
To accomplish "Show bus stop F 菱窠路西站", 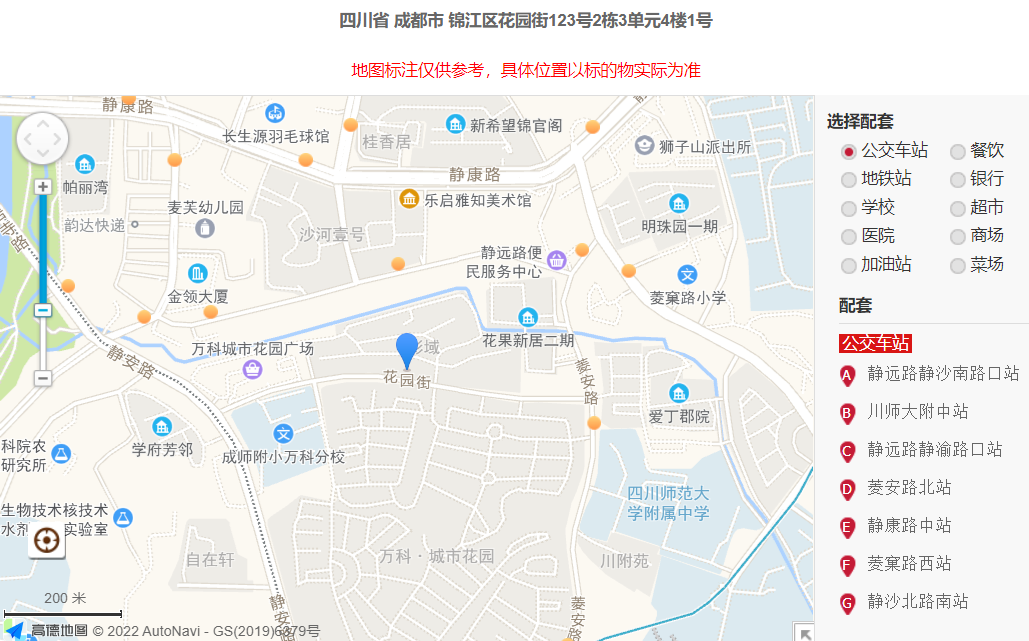I will pyautogui.click(x=908, y=564).
